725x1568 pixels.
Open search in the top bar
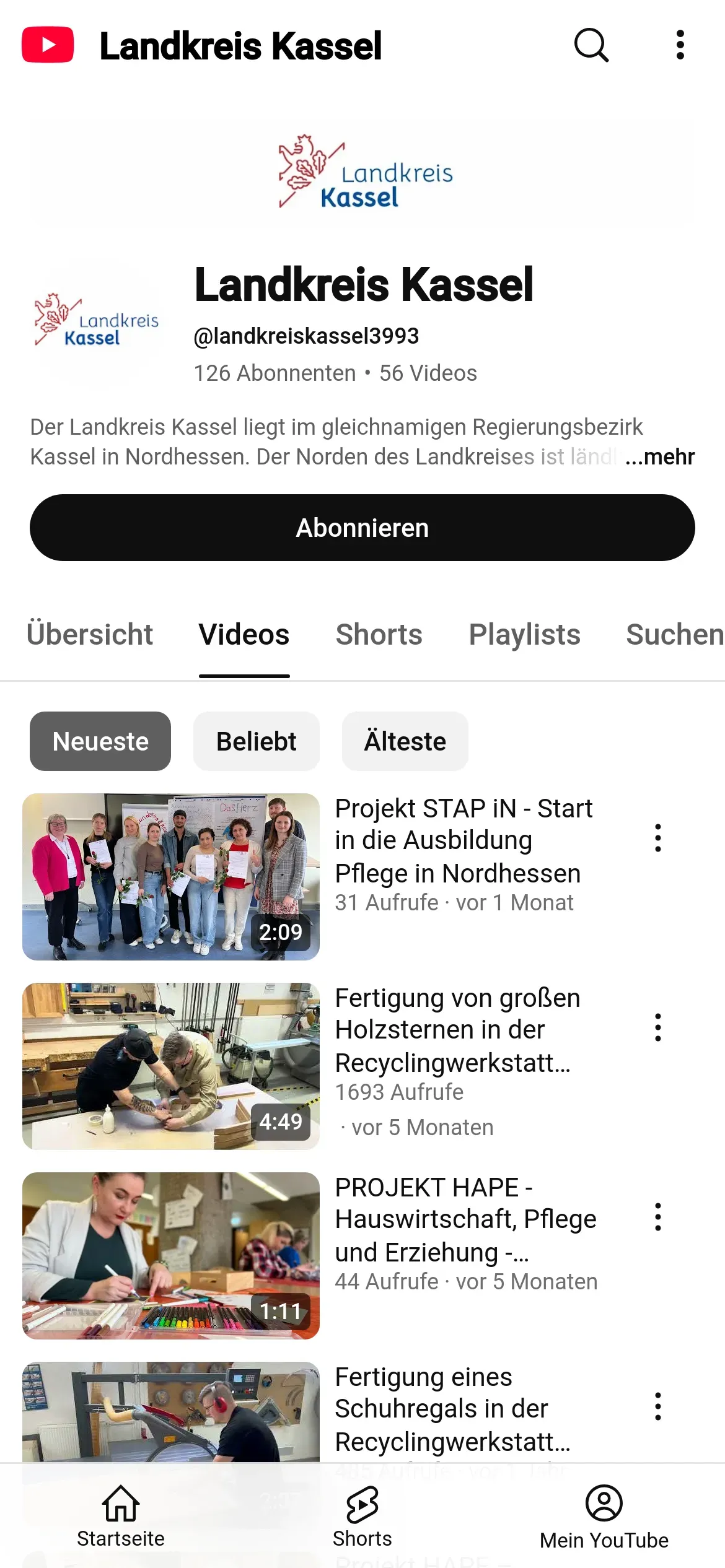click(x=591, y=45)
